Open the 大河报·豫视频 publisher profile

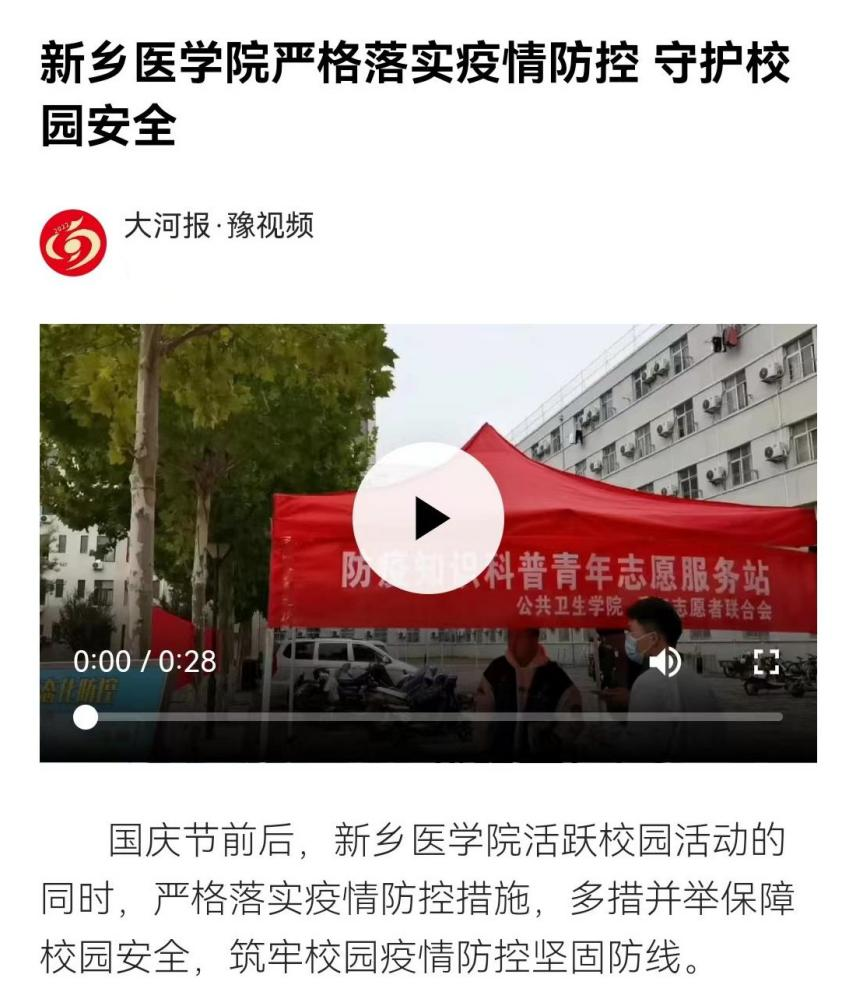[x=218, y=226]
